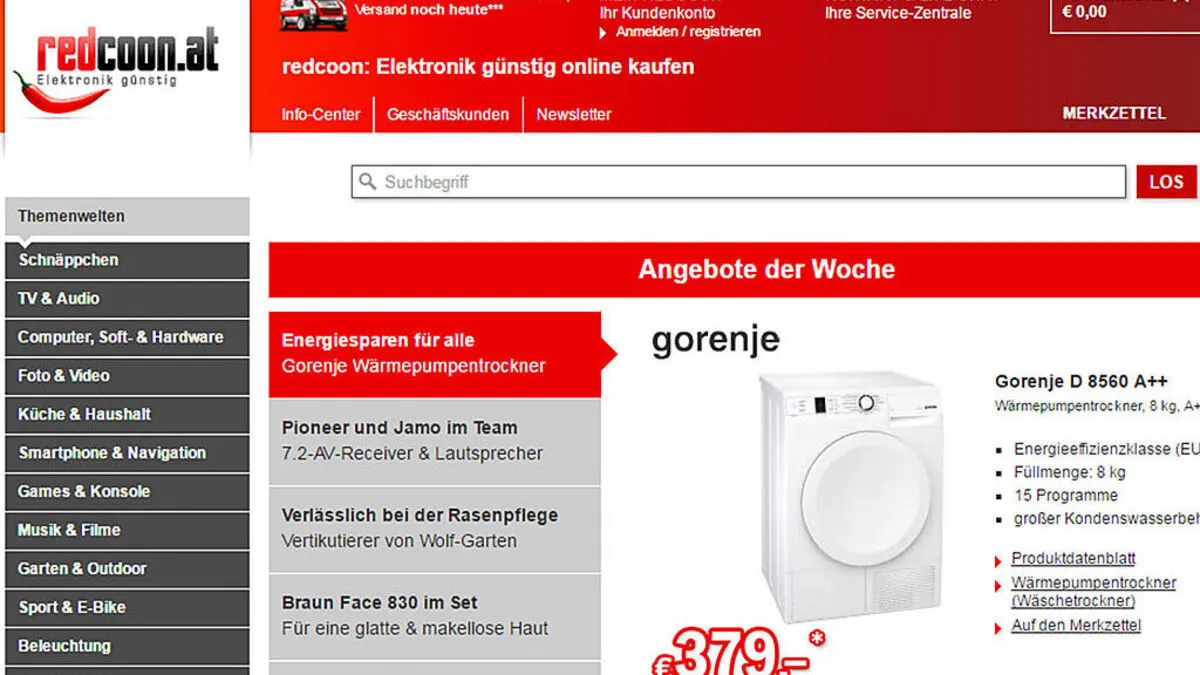Tap Anmelden / registrieren
The width and height of the screenshot is (1200, 675).
click(x=687, y=32)
